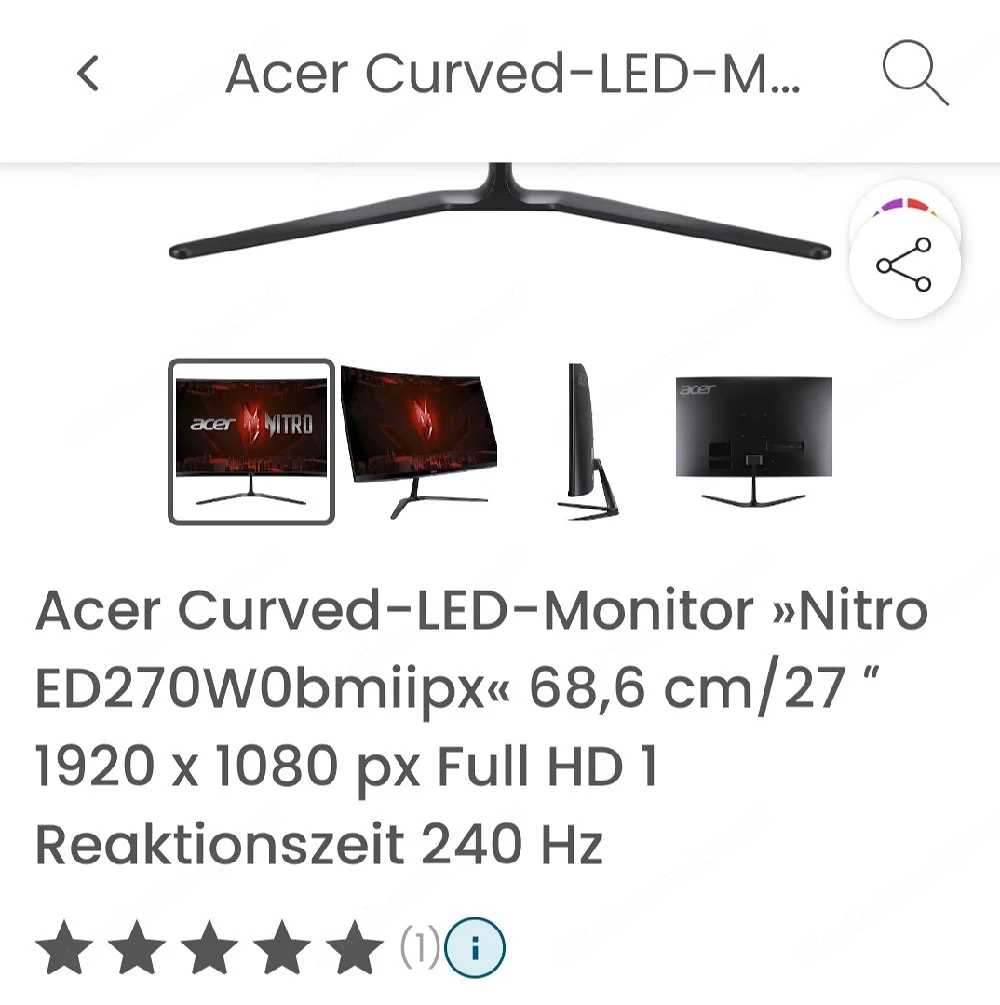This screenshot has height=1005, width=1000.
Task: Open the Acer Nitro ED270W0bmiipx product title
Action: [x=480, y=725]
